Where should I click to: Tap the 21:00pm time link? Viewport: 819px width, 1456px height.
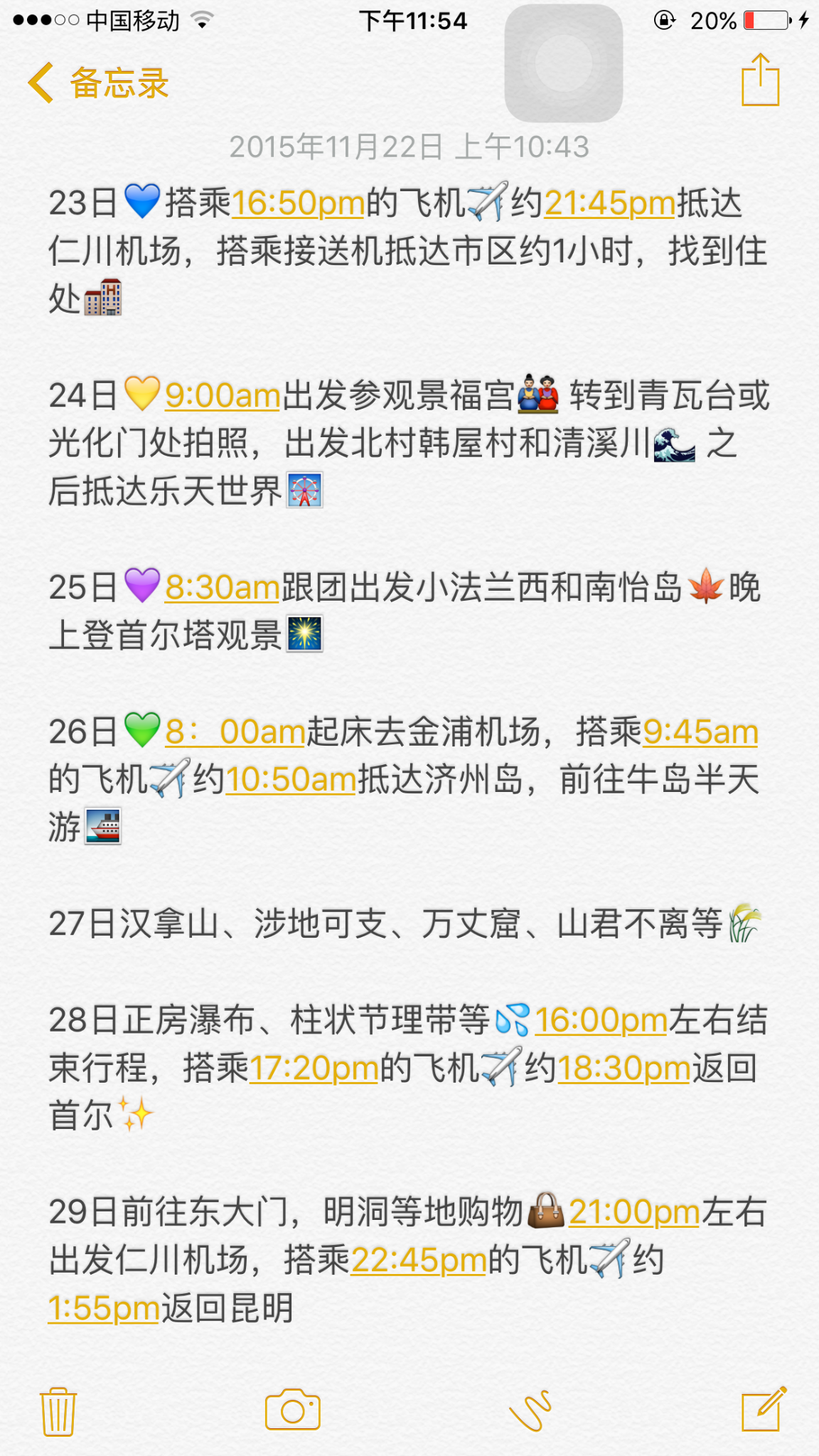click(634, 1213)
